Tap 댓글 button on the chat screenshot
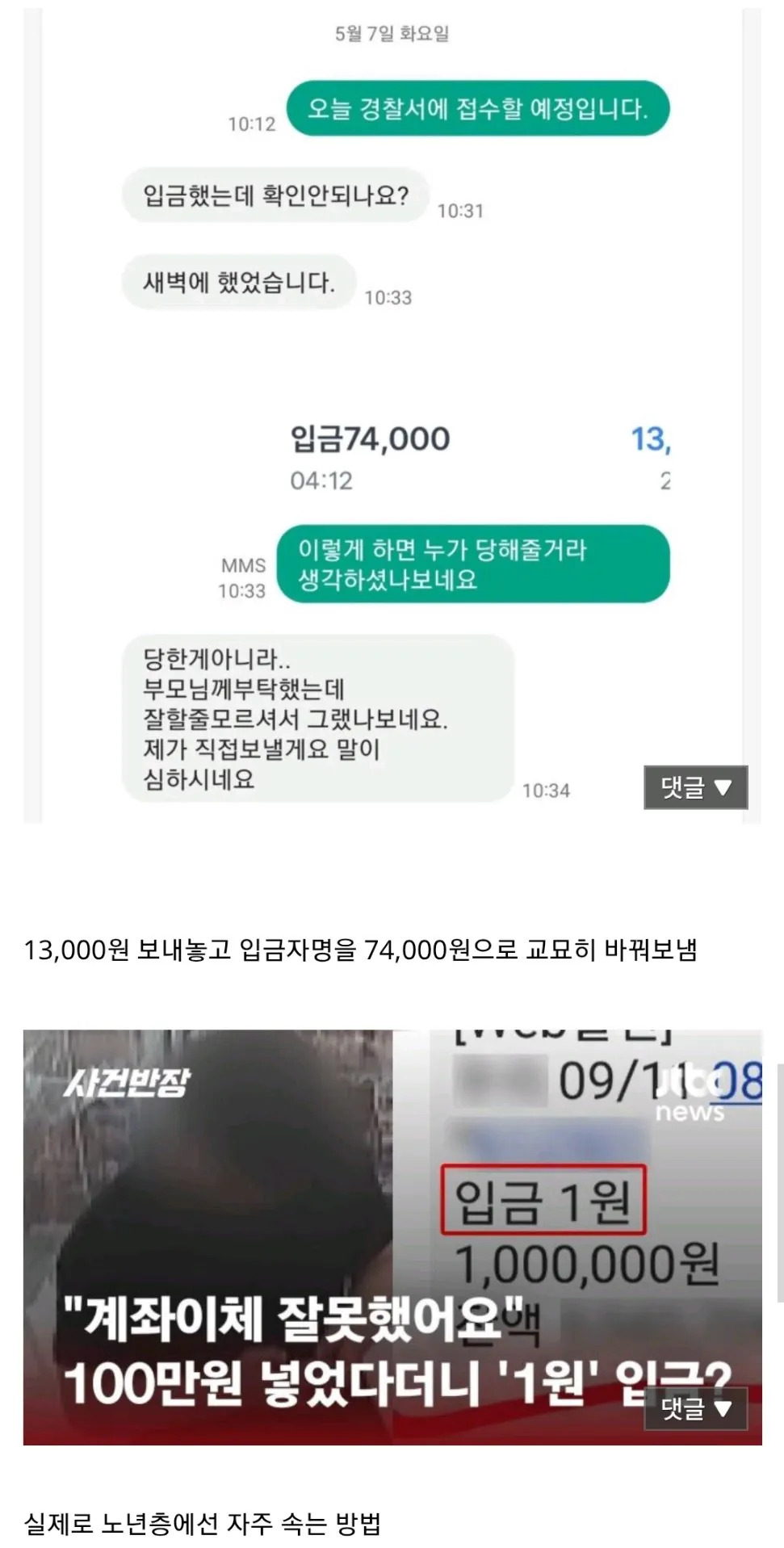Screen dimensions: 784x1548 (x=695, y=787)
